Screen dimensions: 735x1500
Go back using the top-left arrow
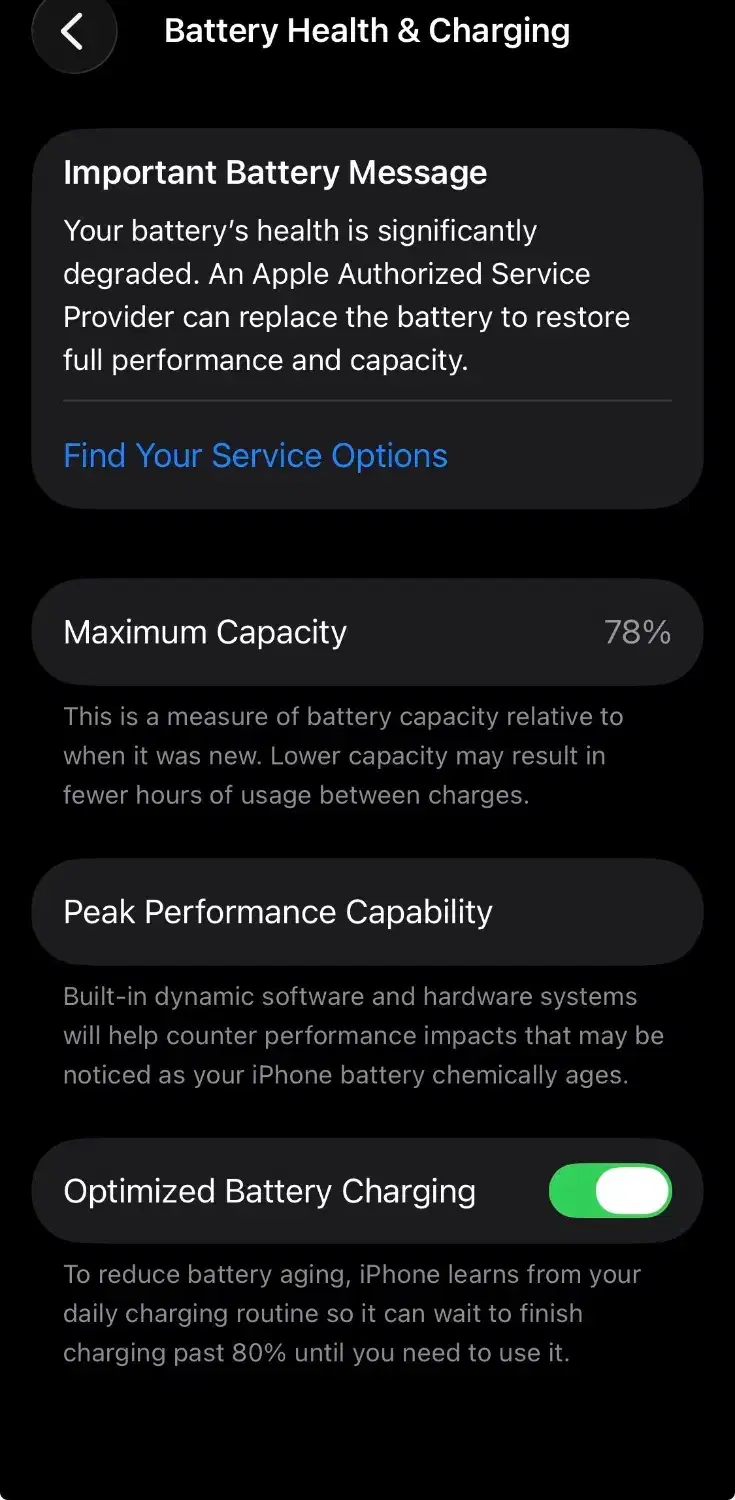74,31
